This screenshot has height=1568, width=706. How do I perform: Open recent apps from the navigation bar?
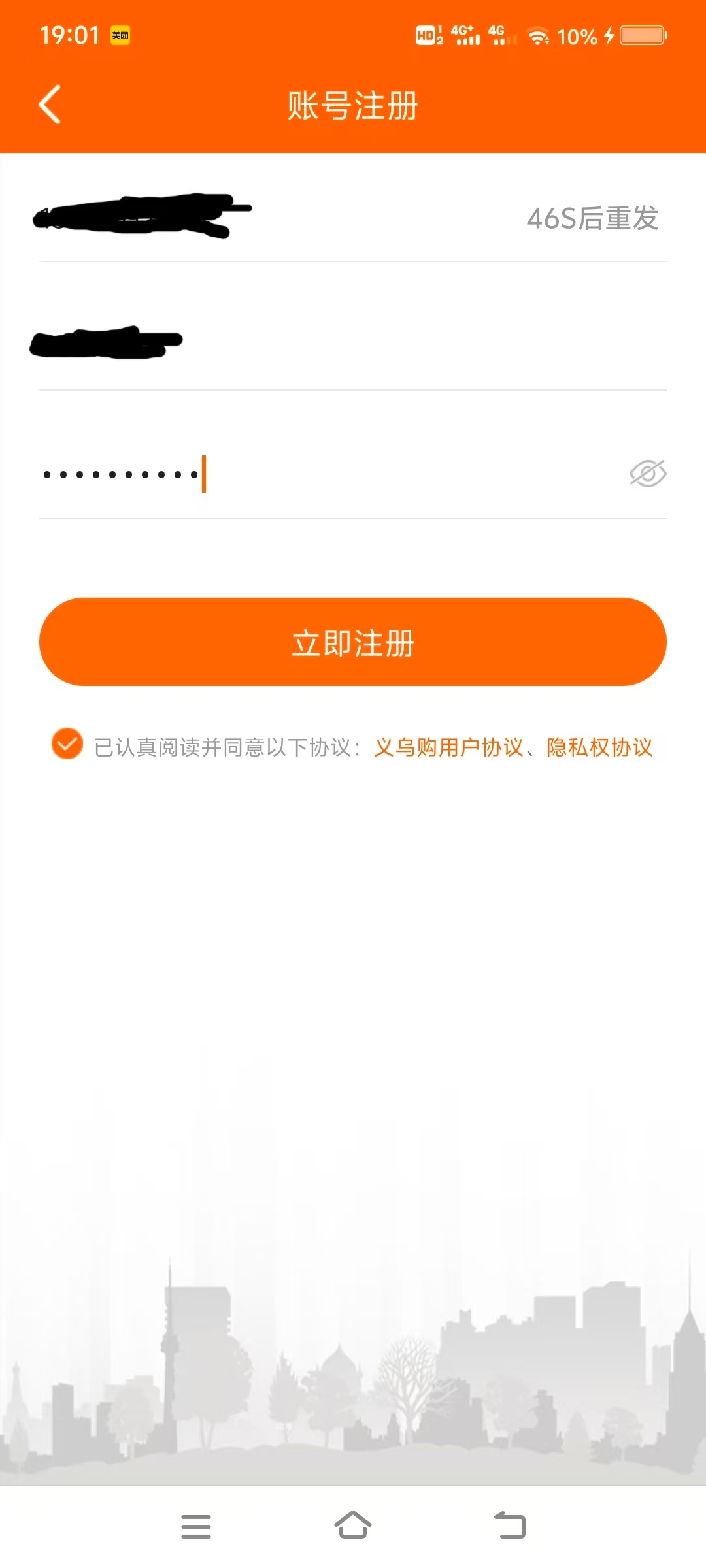click(x=196, y=1526)
